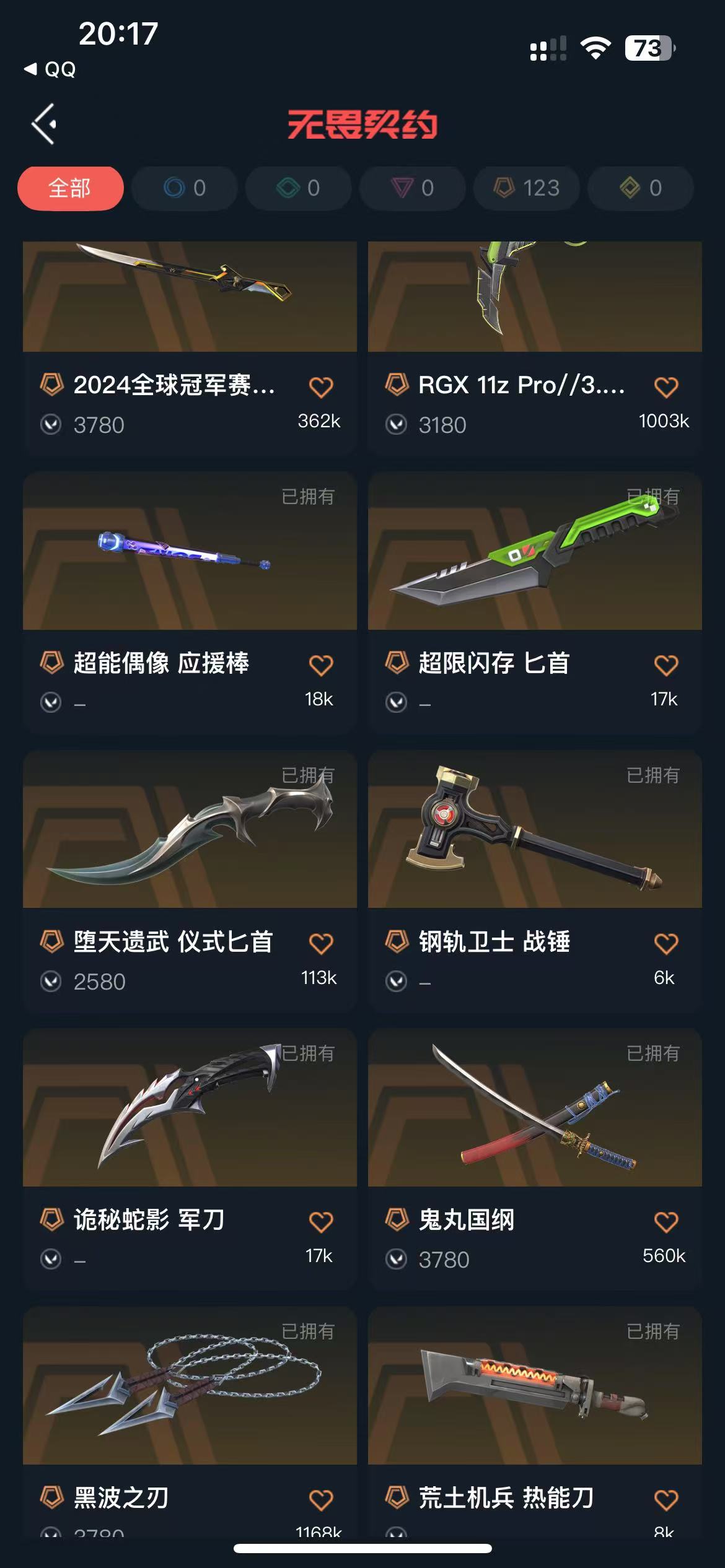Select the purple triangle tier filter

[x=413, y=188]
